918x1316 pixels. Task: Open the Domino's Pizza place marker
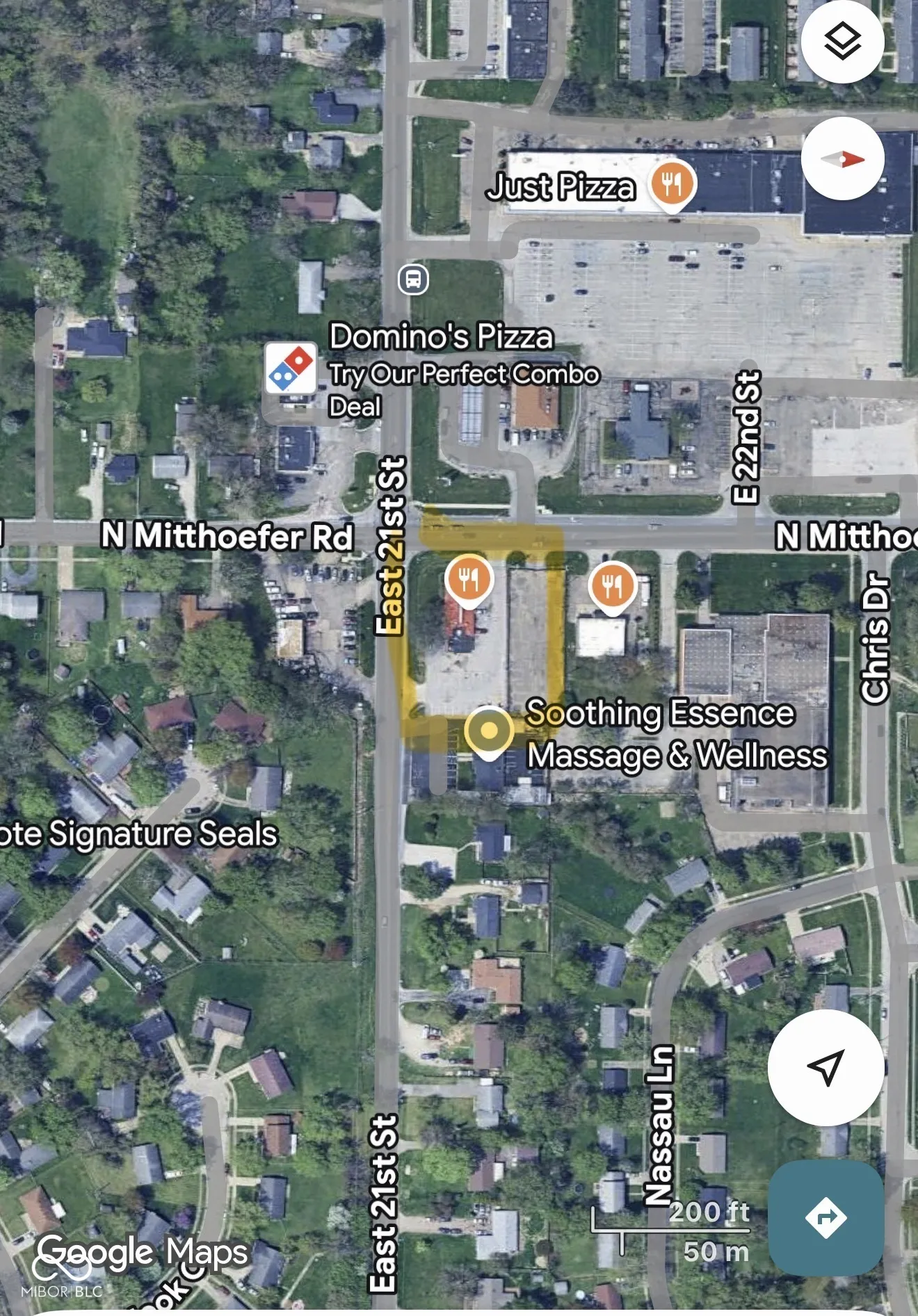pos(290,368)
